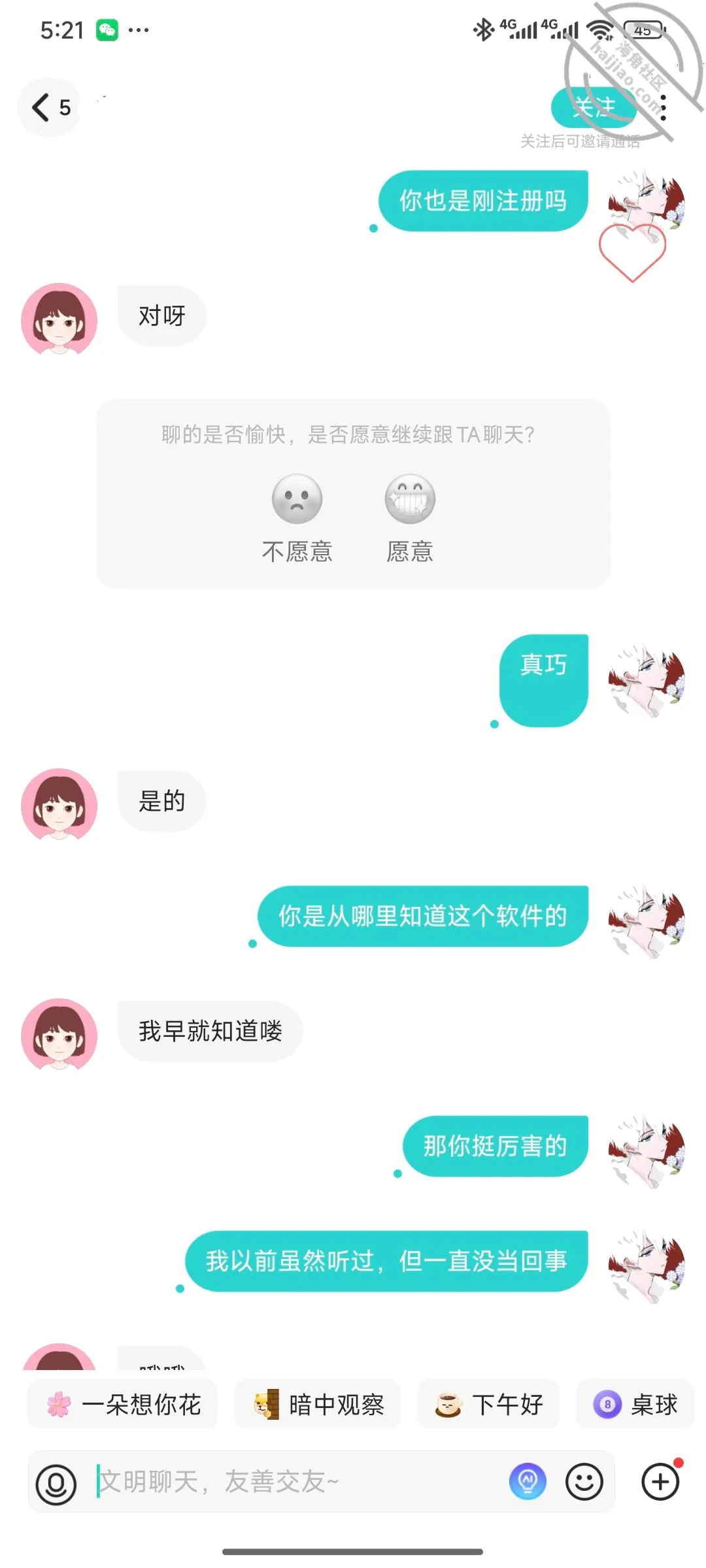The height and width of the screenshot is (1568, 706).
Task: Send the 下午好 quick greeting
Action: (488, 1404)
